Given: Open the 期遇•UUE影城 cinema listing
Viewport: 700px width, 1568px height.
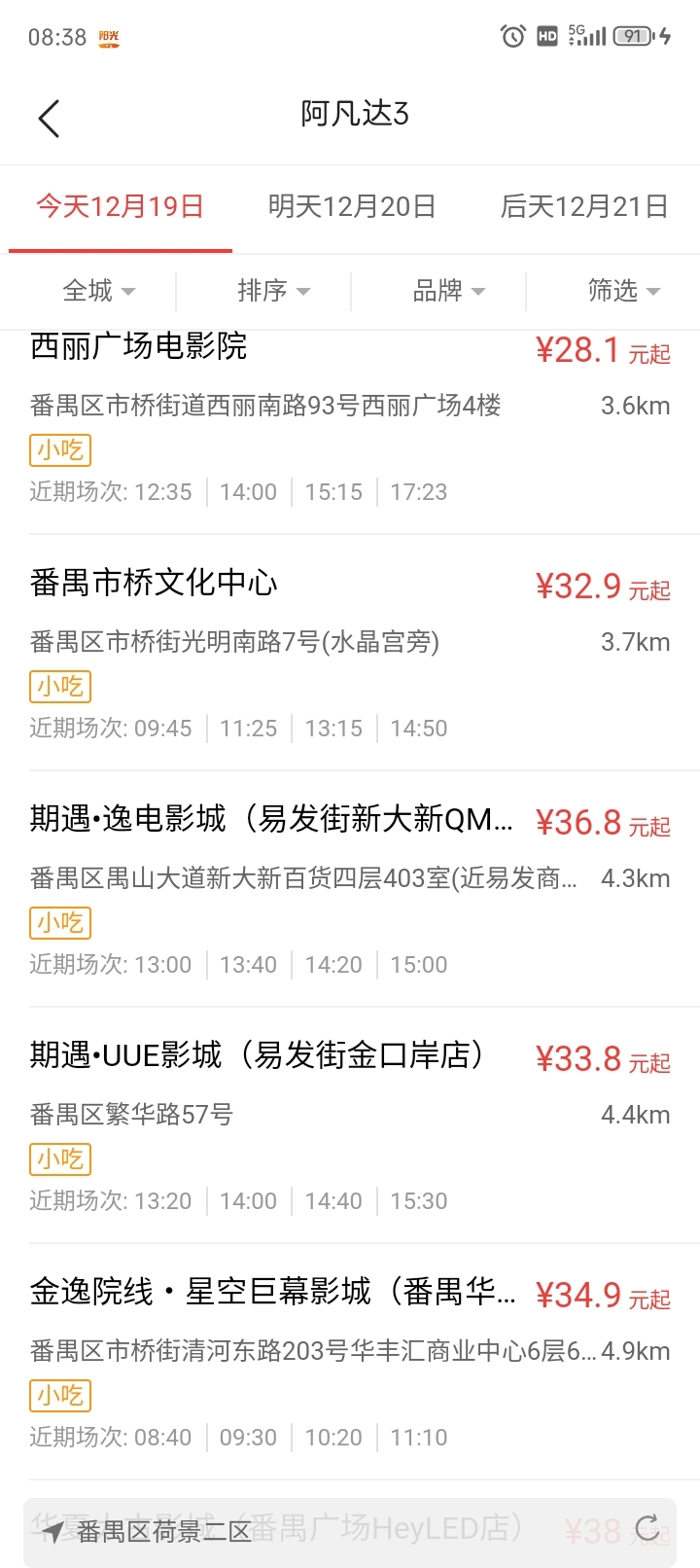Looking at the screenshot, I should pyautogui.click(x=350, y=1124).
